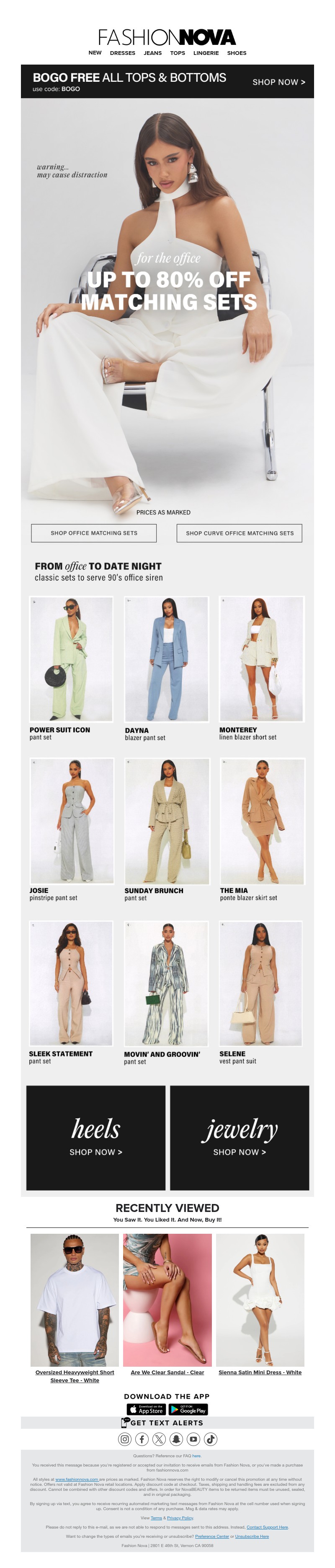Open the DRESSES category link
Screen dimensions: 335x1568
point(122,53)
